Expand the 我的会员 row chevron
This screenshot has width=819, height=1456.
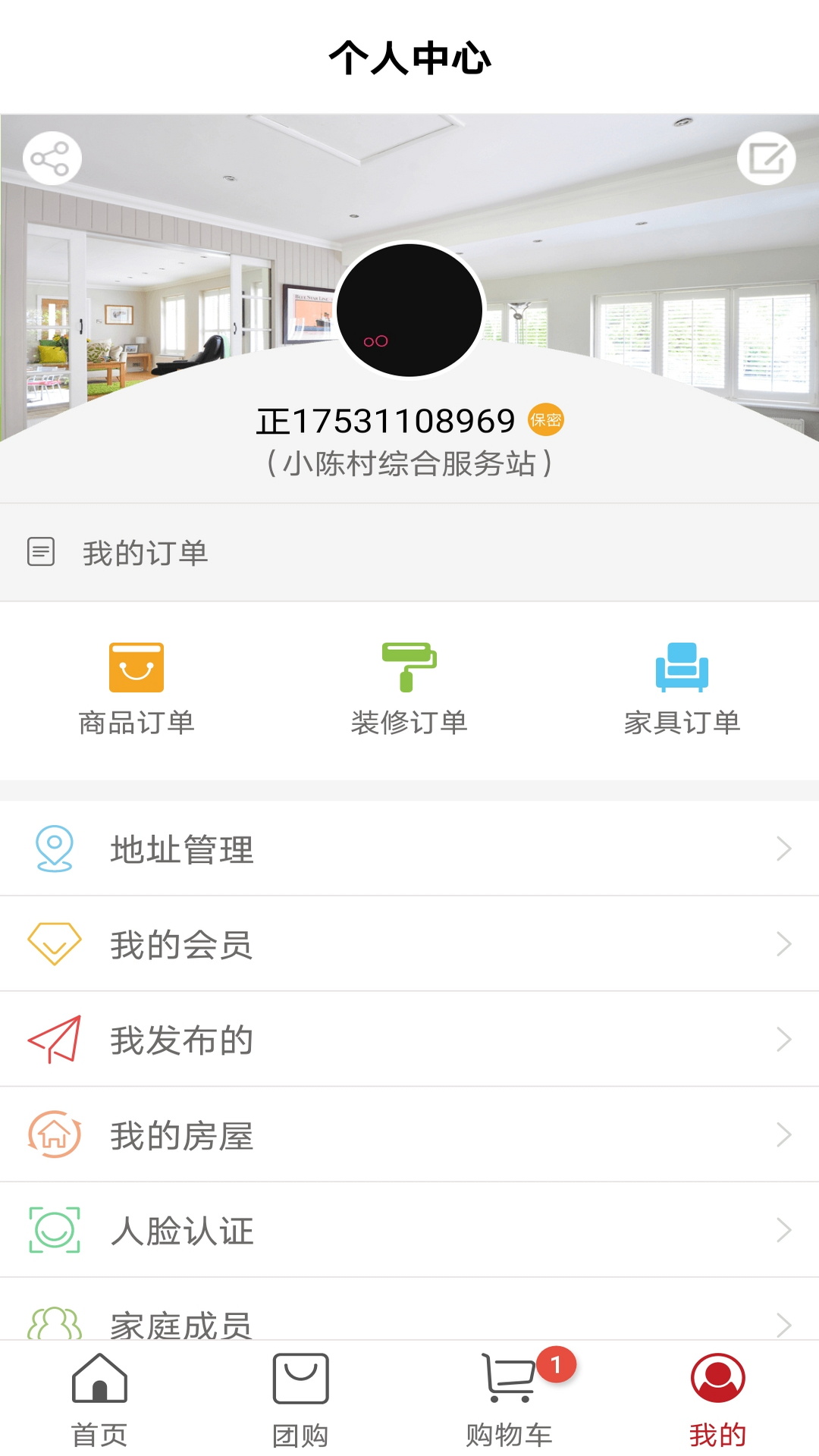pos(784,944)
